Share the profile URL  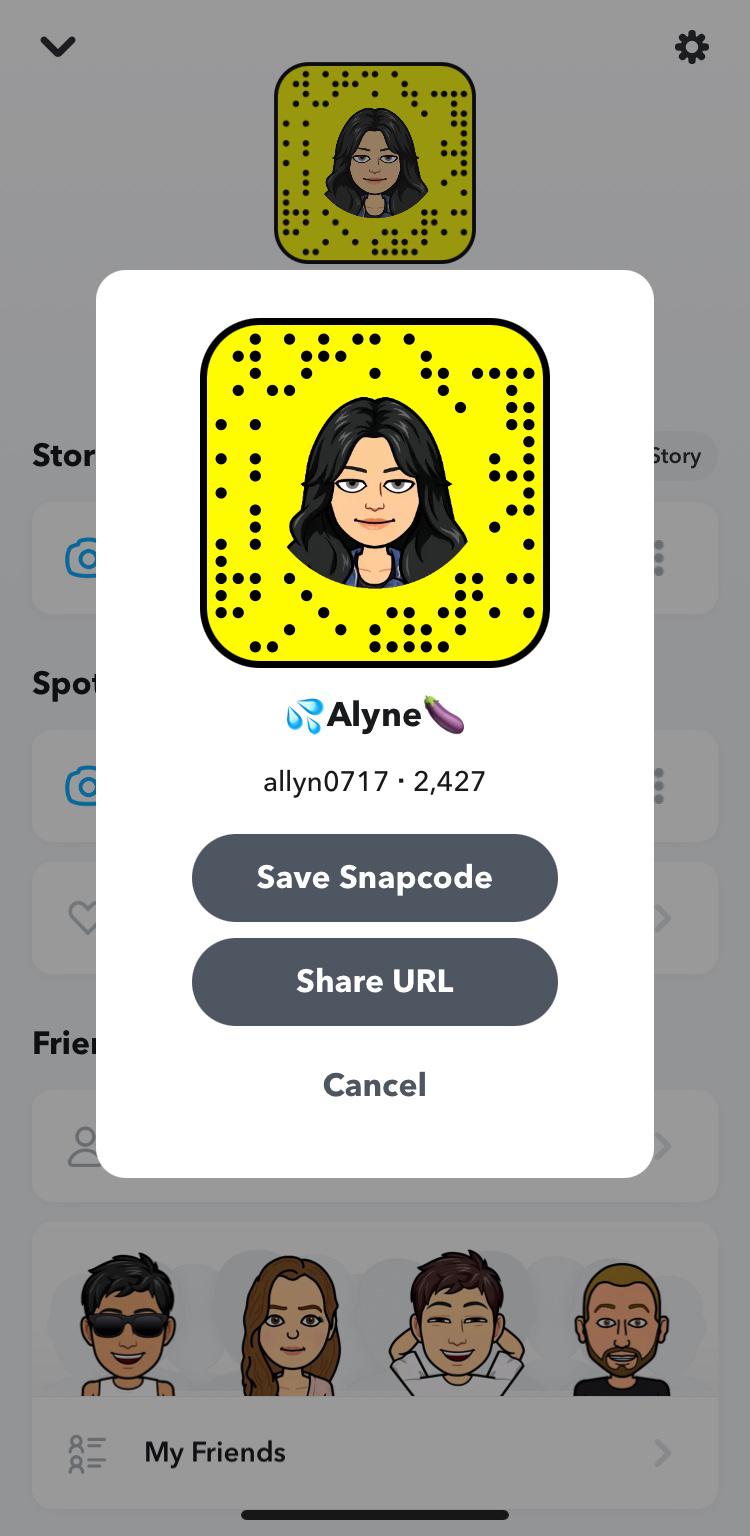tap(374, 981)
